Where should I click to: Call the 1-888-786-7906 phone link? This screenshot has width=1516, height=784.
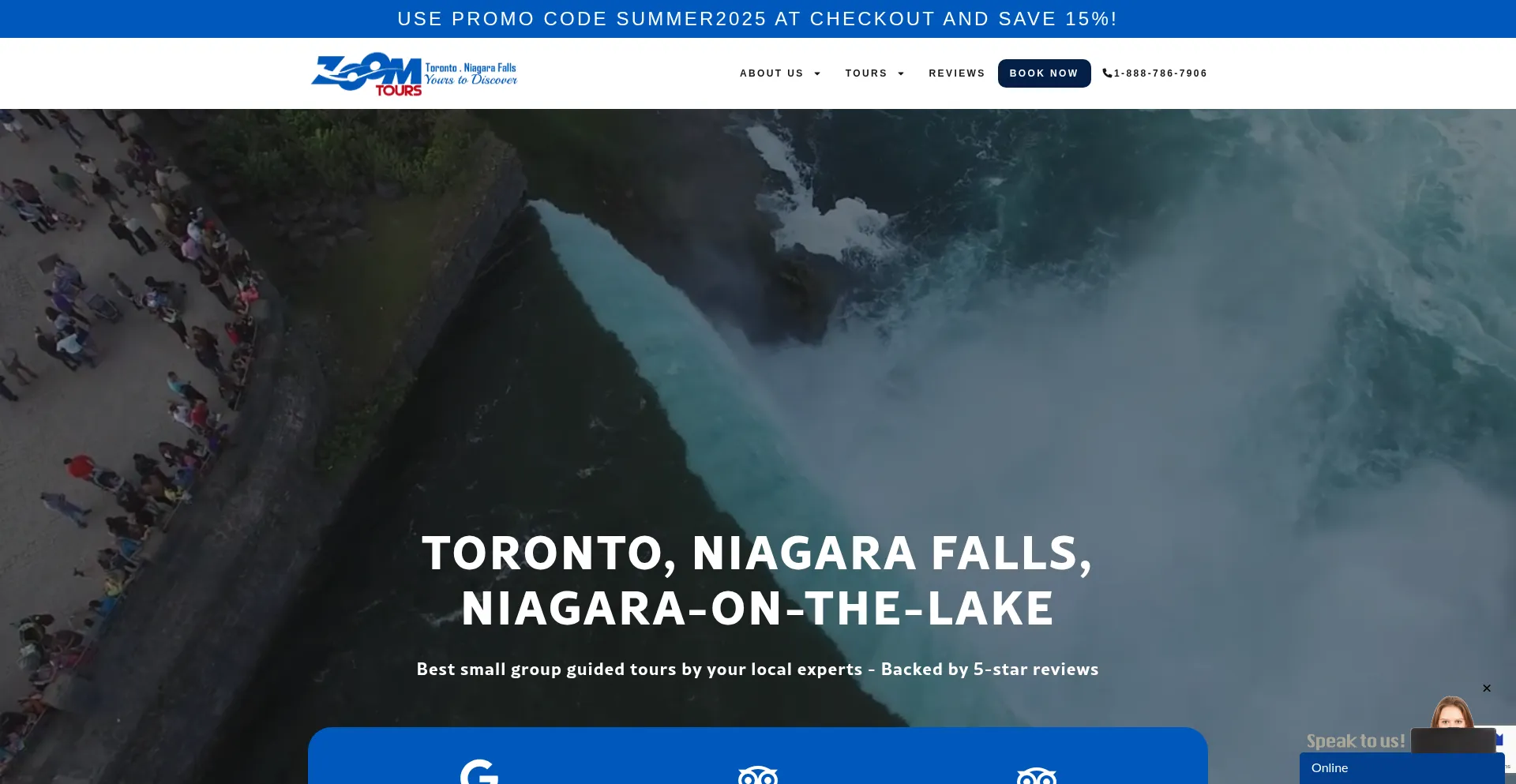1154,73
